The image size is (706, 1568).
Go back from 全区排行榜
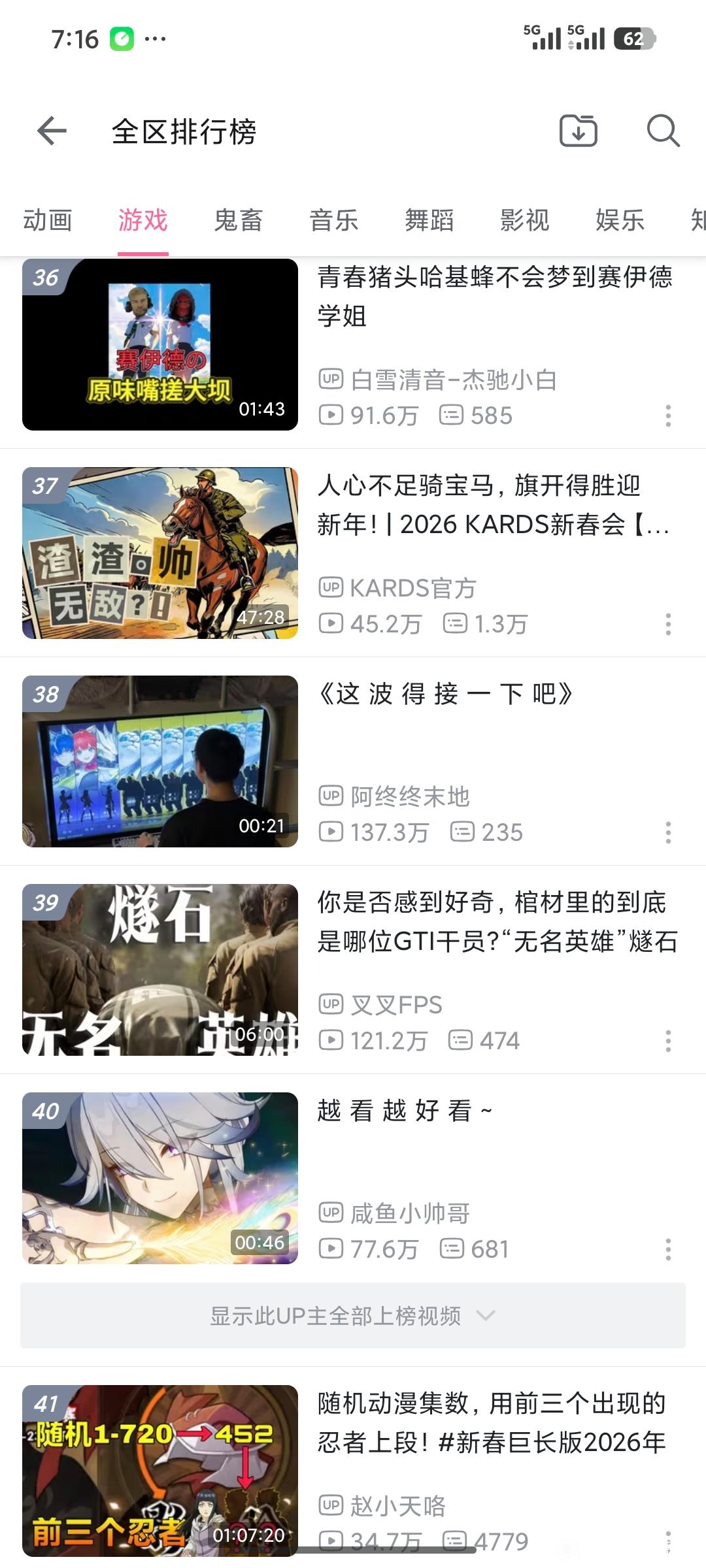pos(52,131)
